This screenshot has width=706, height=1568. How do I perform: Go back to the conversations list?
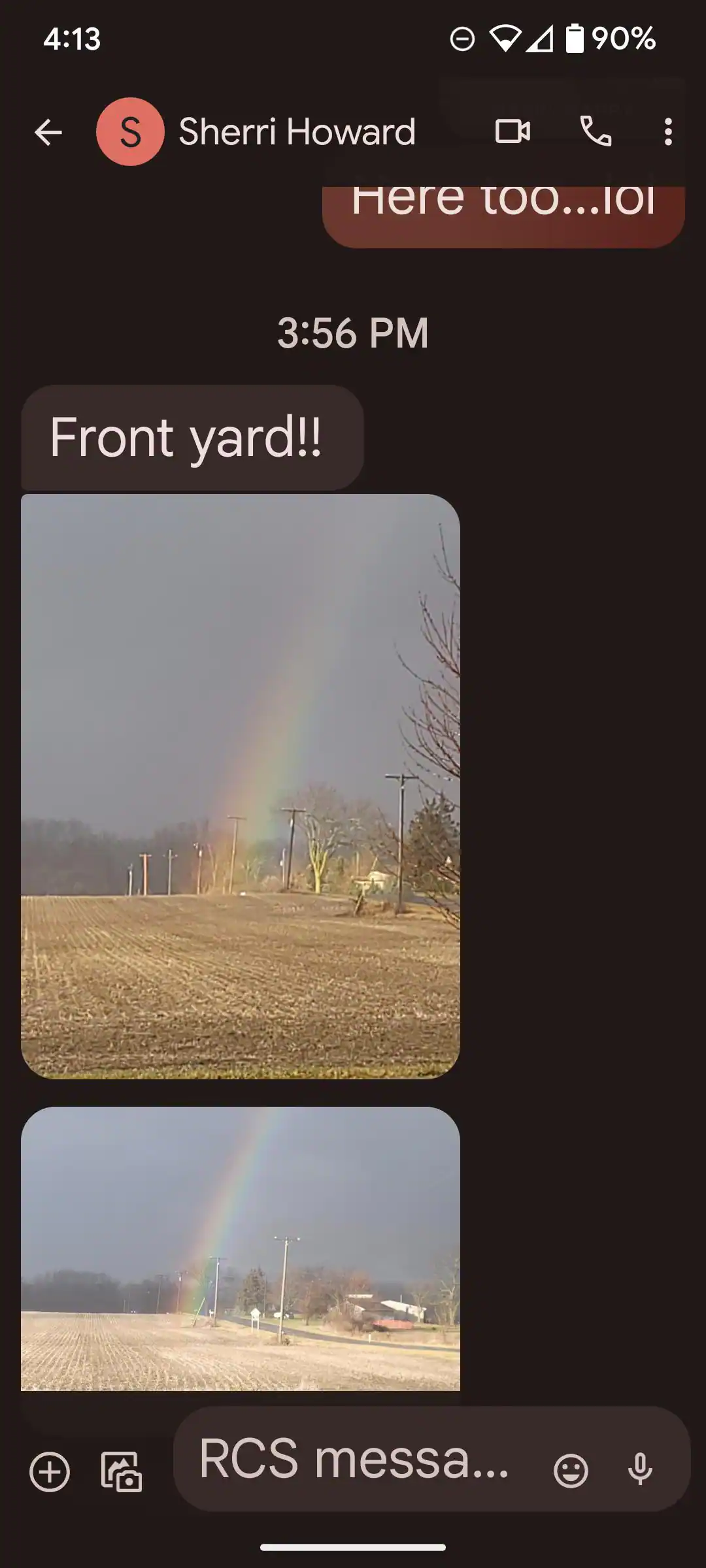[x=48, y=132]
